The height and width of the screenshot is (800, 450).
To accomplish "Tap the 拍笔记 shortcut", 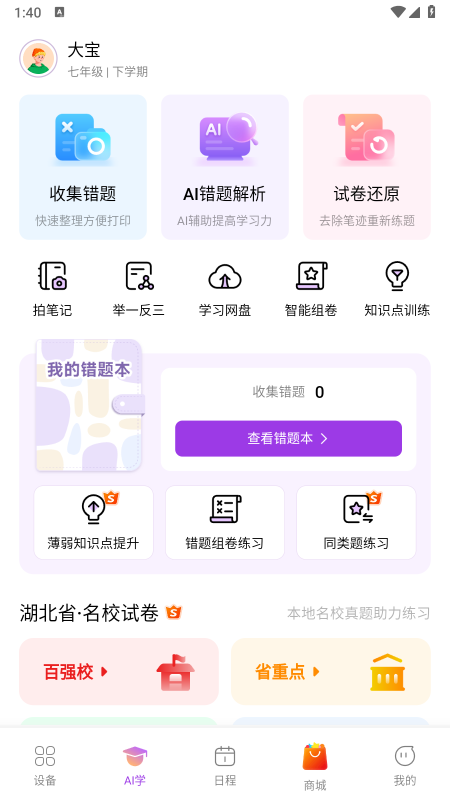I will (53, 289).
